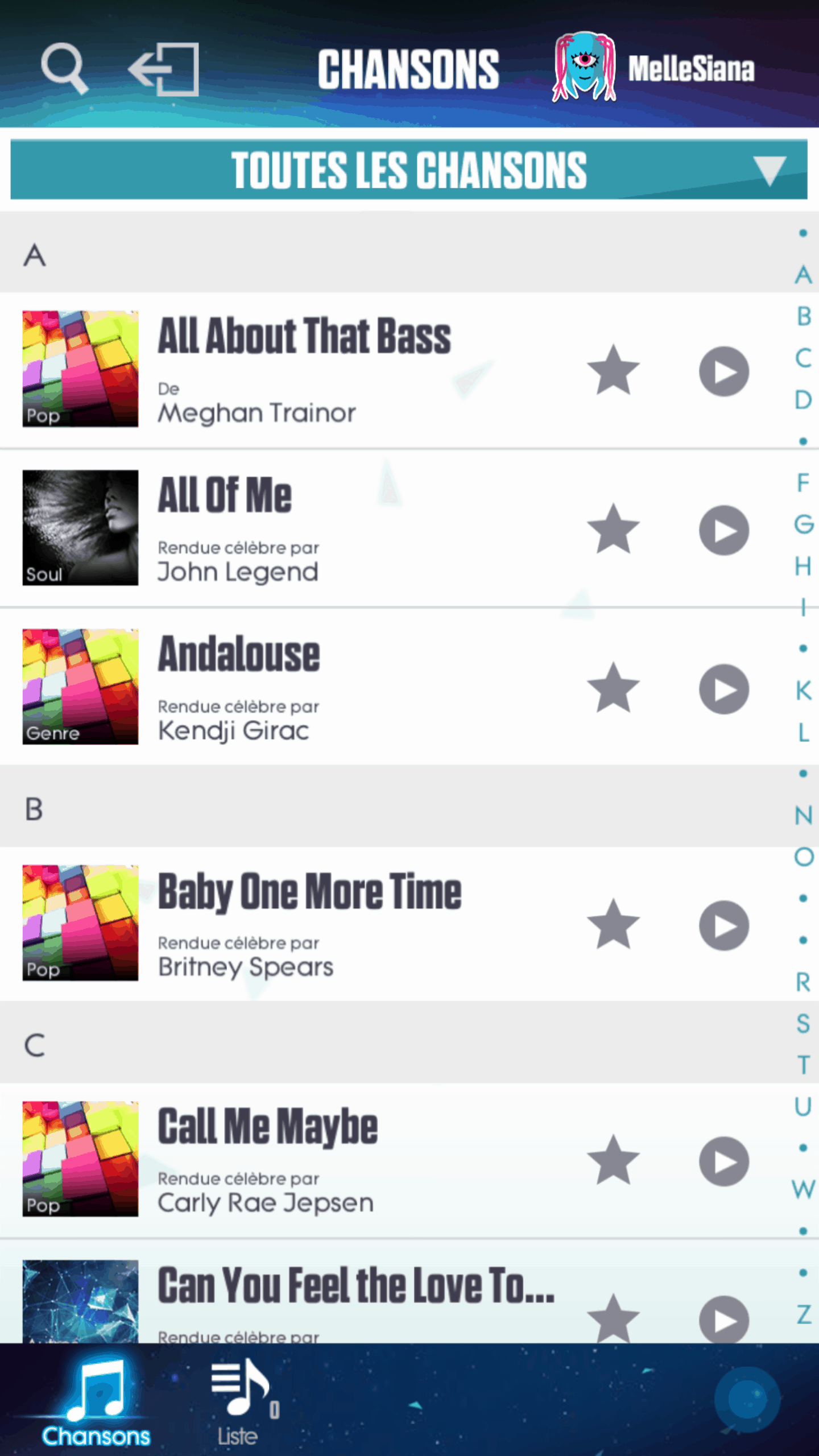Favorite Call Me Maybe
819x1456 pixels.
(x=613, y=1161)
